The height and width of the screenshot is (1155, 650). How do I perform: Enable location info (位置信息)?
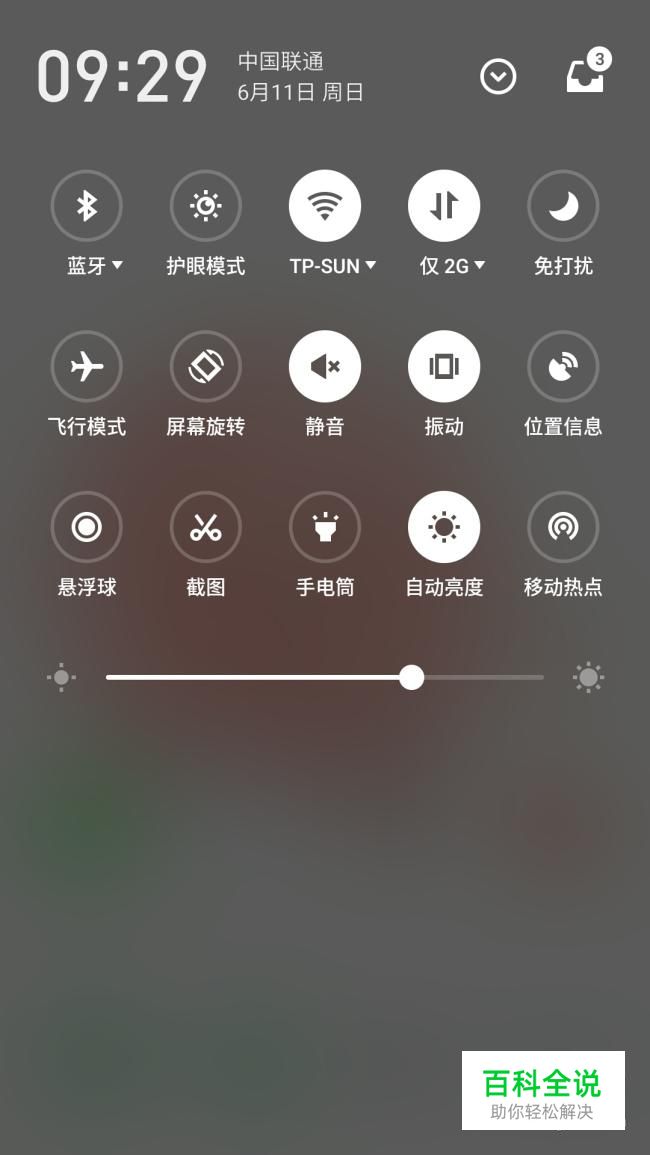click(x=563, y=366)
